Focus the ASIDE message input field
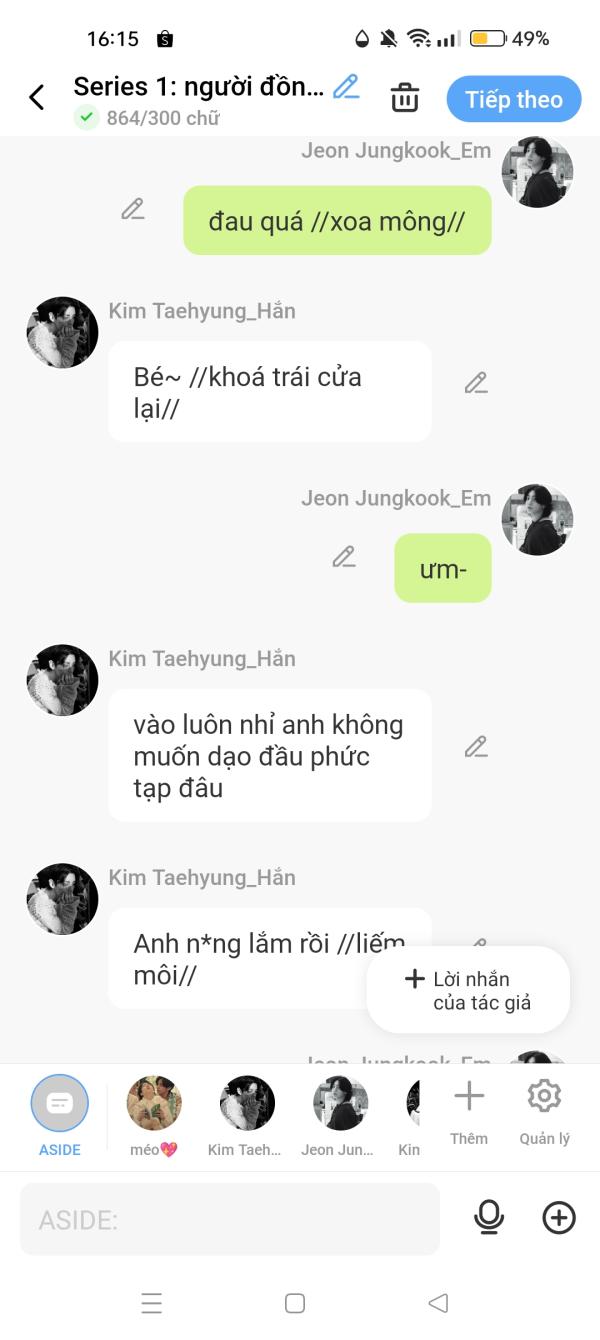The image size is (600, 1340). [230, 1219]
